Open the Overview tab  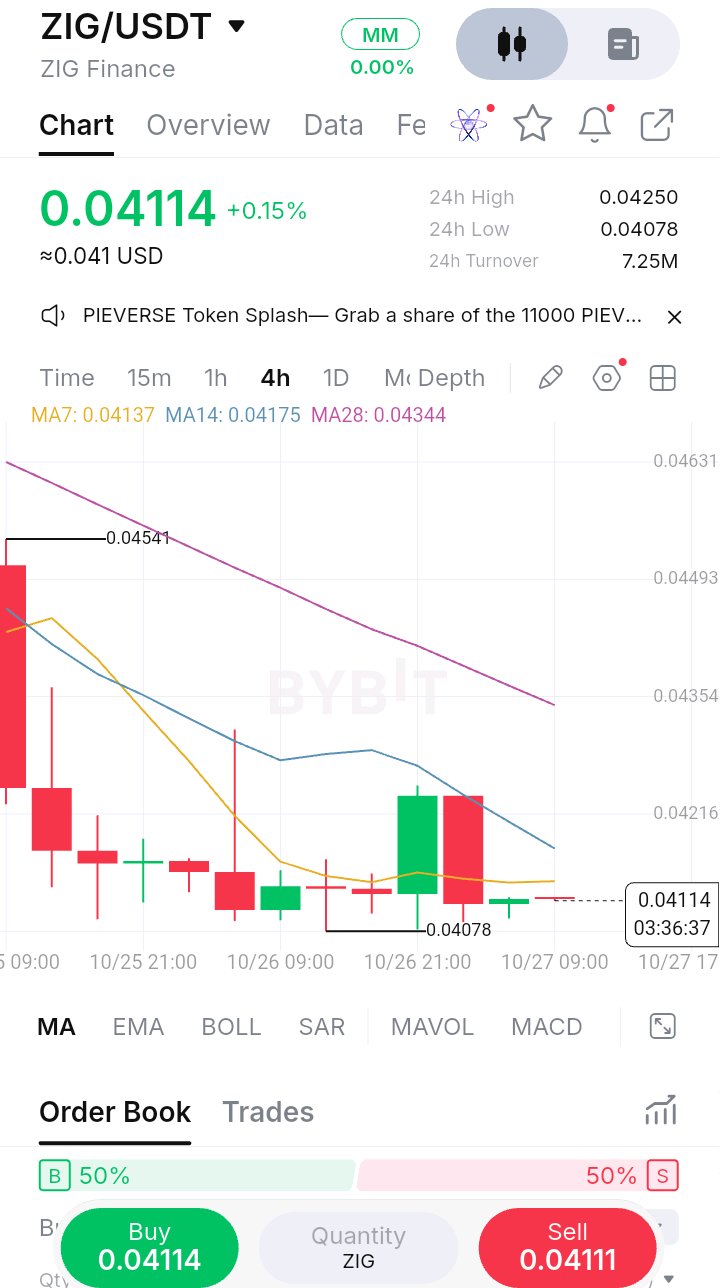click(208, 125)
